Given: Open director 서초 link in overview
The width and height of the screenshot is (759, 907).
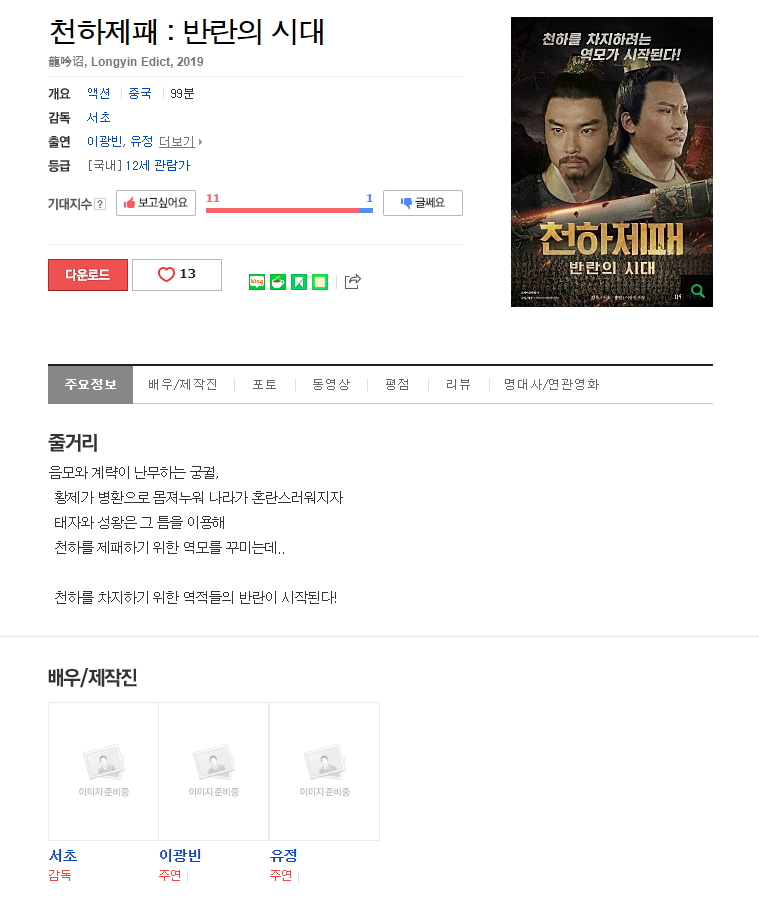Looking at the screenshot, I should click(x=99, y=117).
